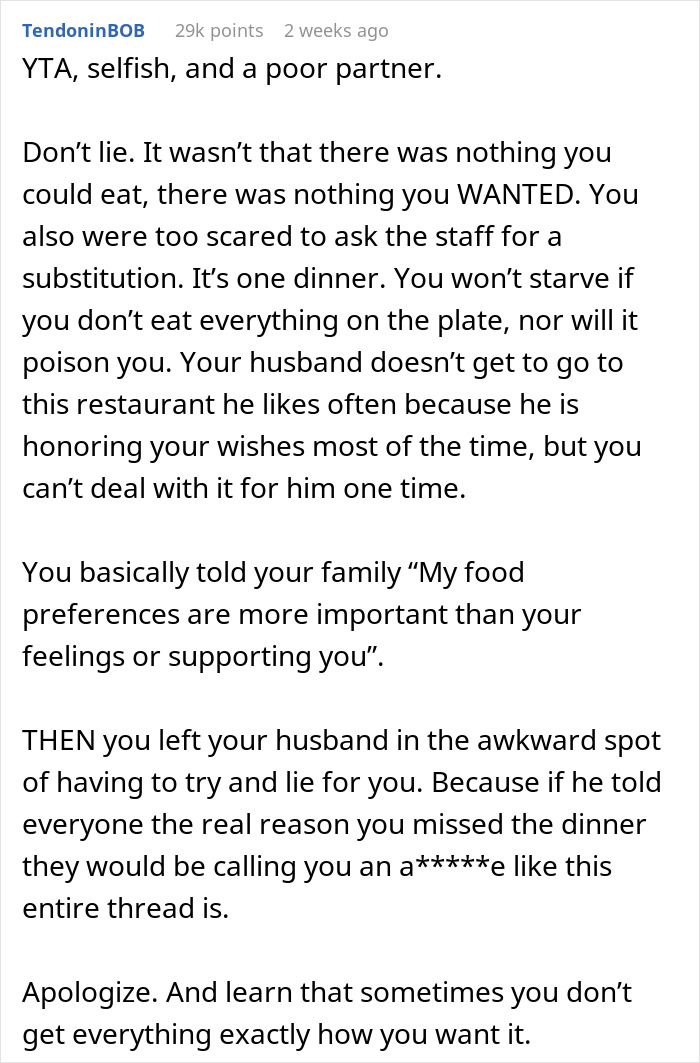Open TendoninBOB's user profile
Viewport: 700px width, 1063px height.
tap(83, 31)
